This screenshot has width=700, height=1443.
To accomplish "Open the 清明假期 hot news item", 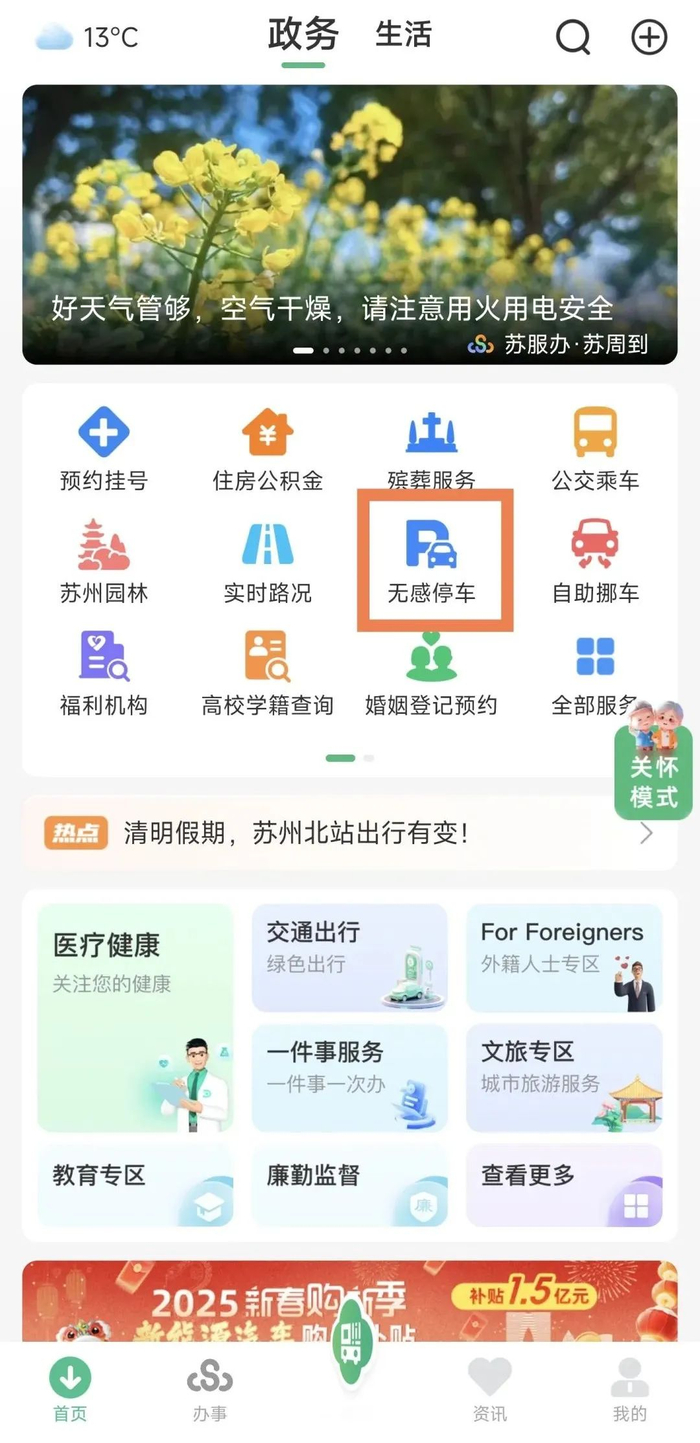I will (350, 832).
